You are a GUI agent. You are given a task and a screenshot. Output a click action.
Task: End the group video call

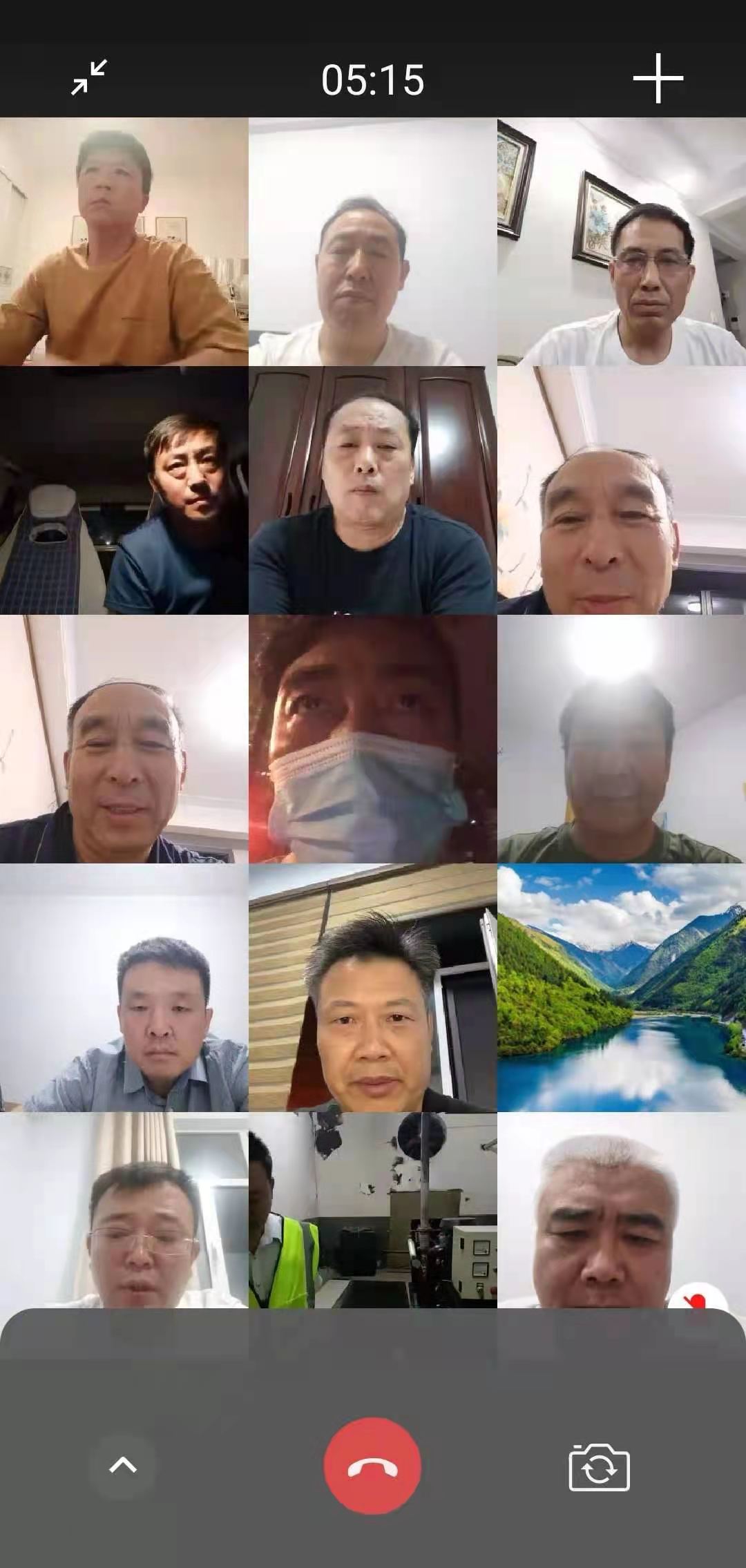tap(372, 1465)
